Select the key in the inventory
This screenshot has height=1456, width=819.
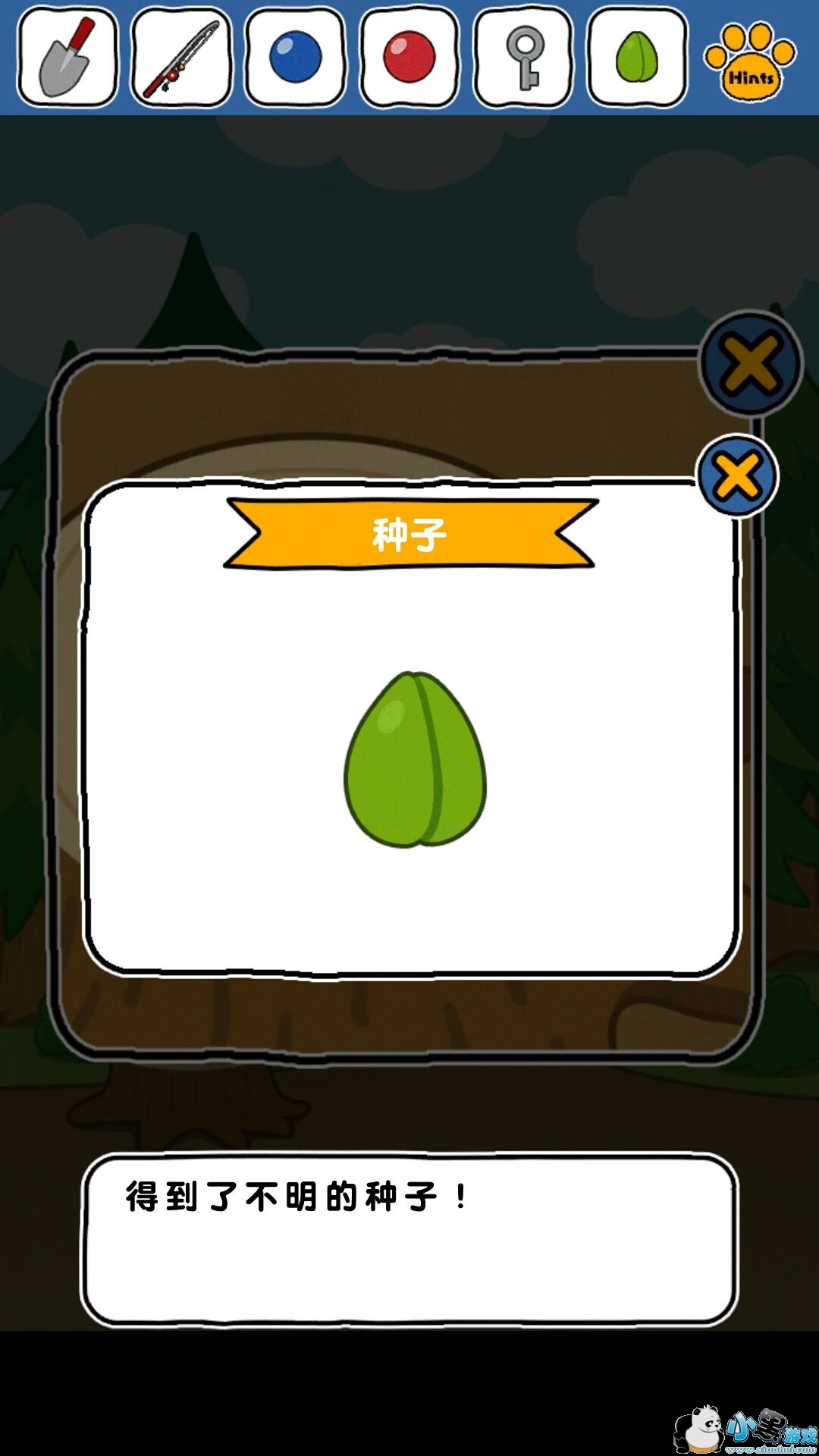click(x=523, y=57)
